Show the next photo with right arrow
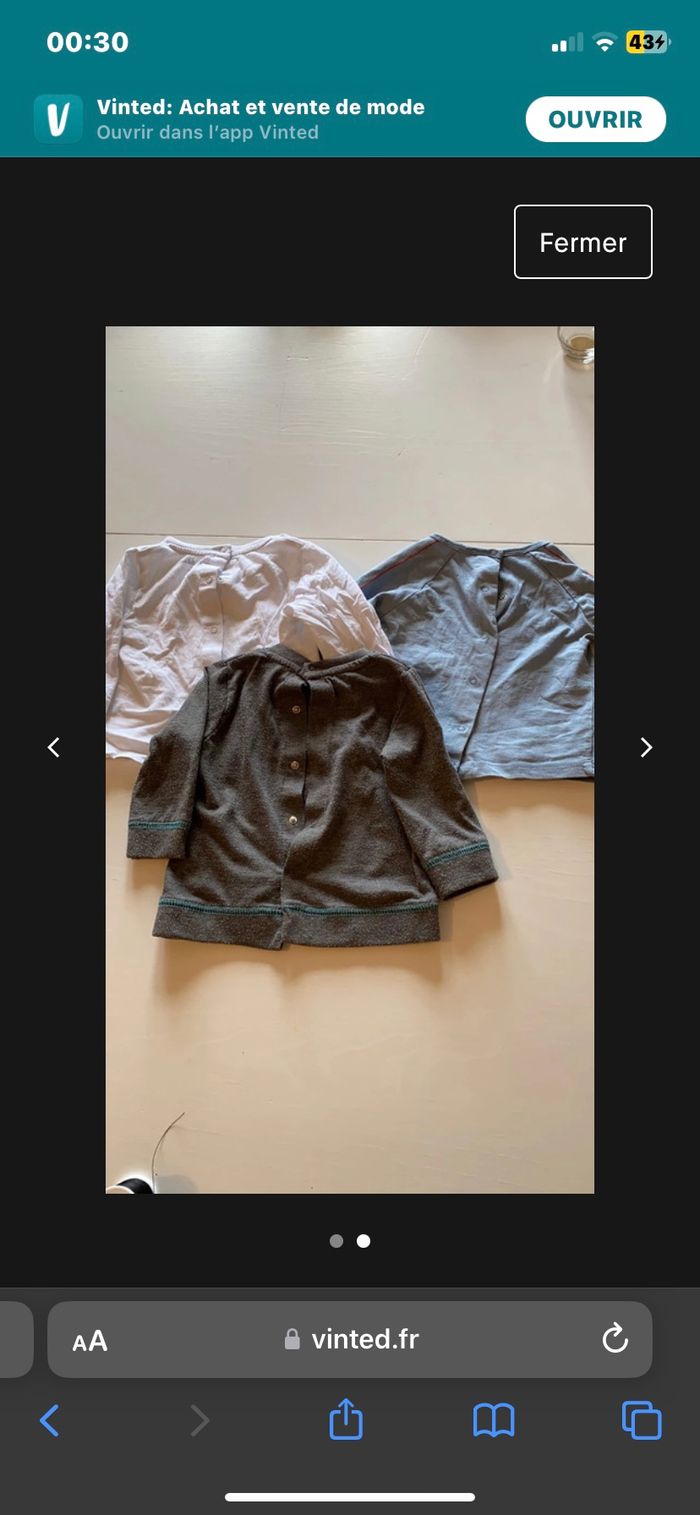 646,747
